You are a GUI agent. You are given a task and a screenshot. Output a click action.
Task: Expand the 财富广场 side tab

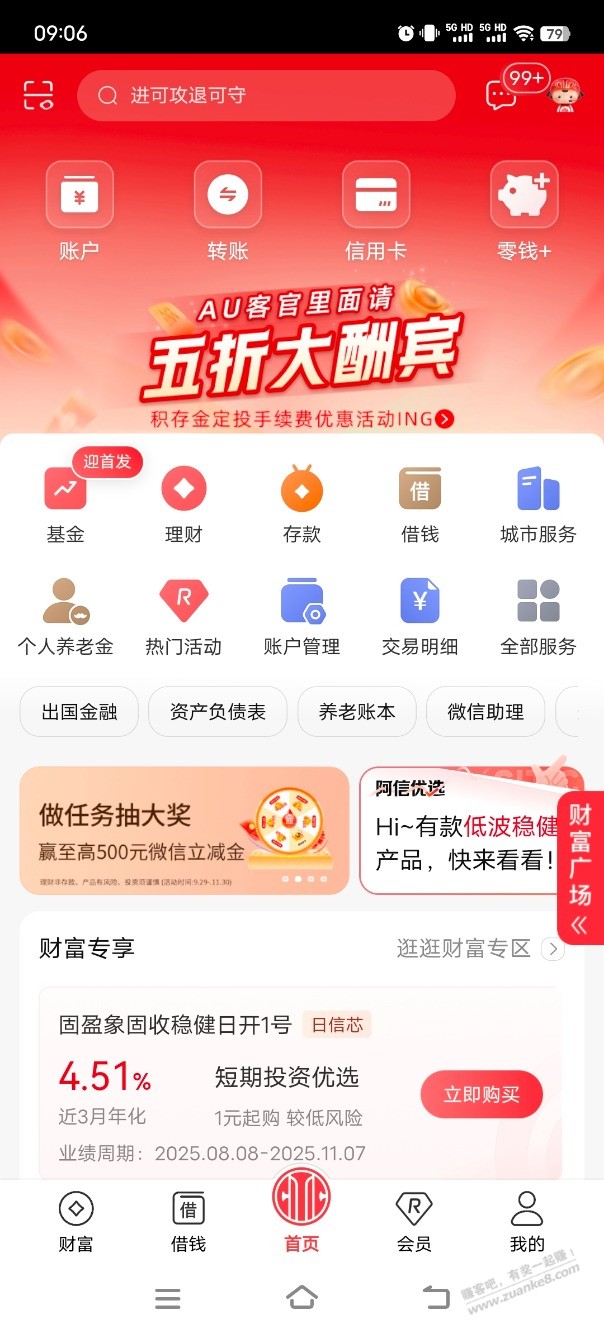point(580,867)
